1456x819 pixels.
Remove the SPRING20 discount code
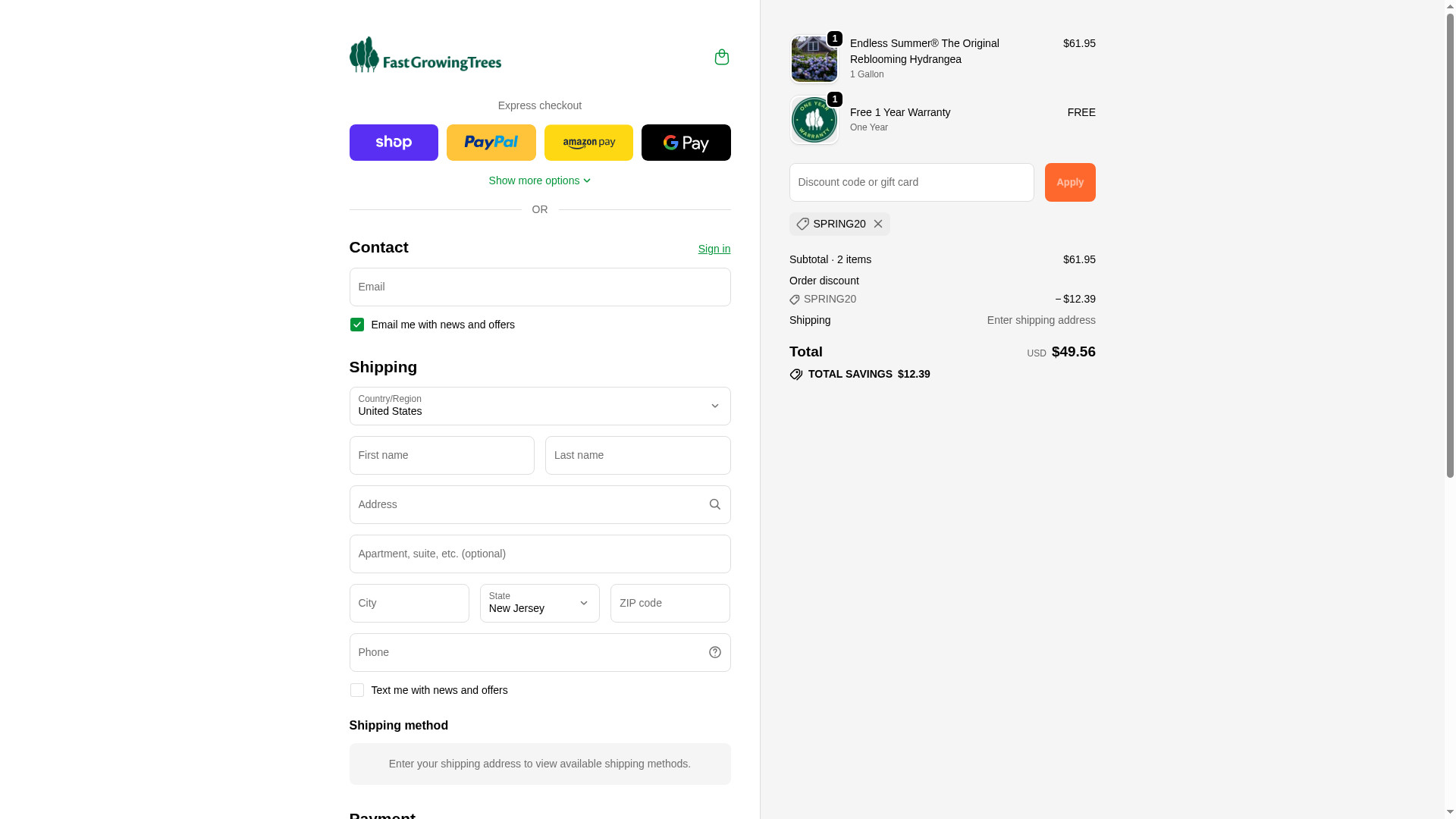[877, 224]
